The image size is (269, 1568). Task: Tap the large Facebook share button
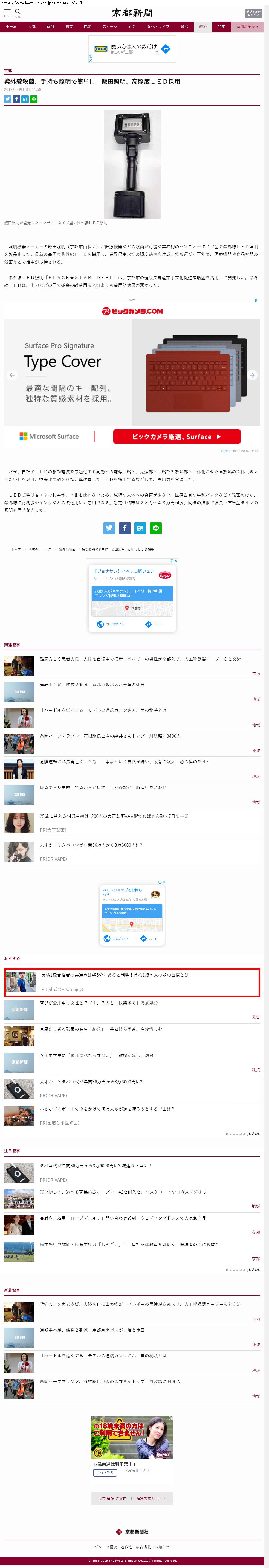(124, 528)
